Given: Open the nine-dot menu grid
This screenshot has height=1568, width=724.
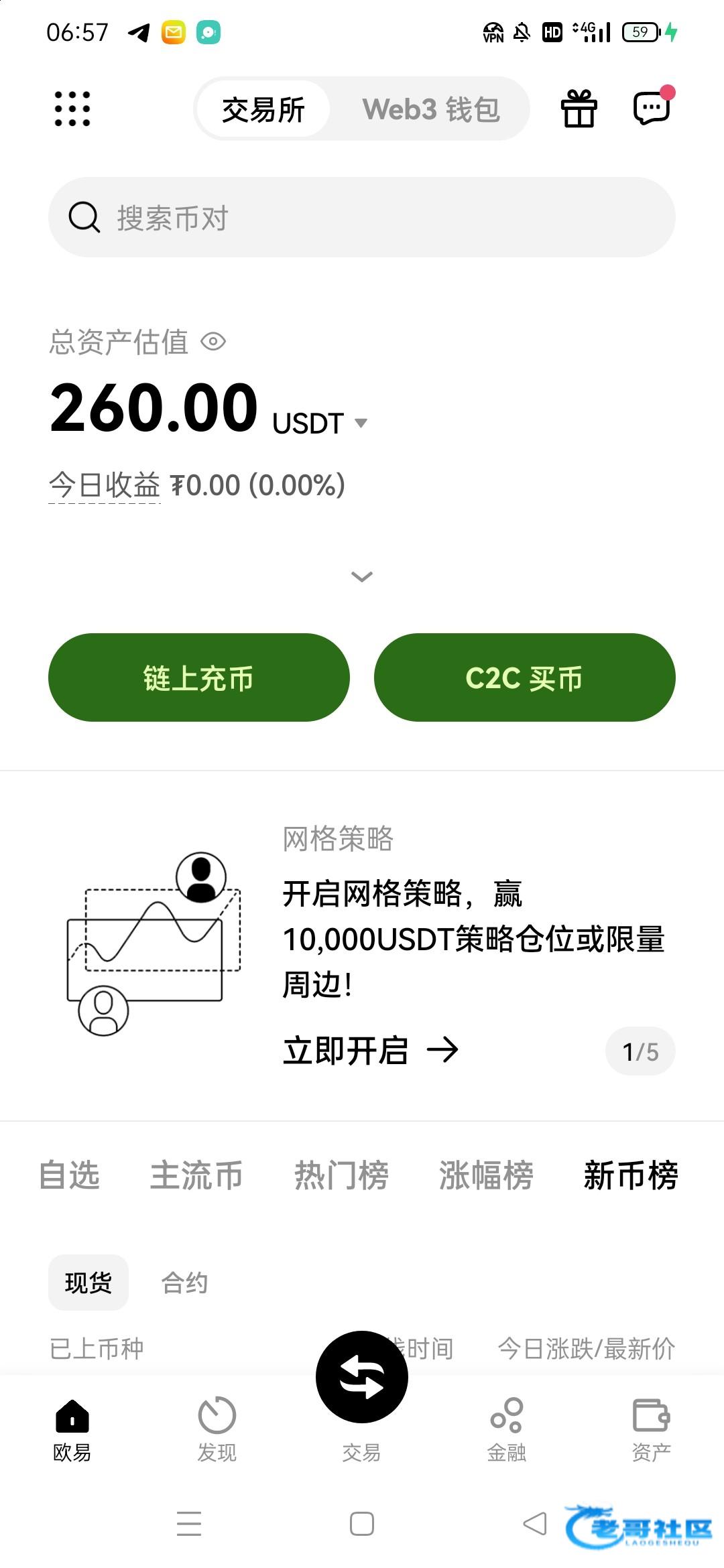Looking at the screenshot, I should (72, 109).
